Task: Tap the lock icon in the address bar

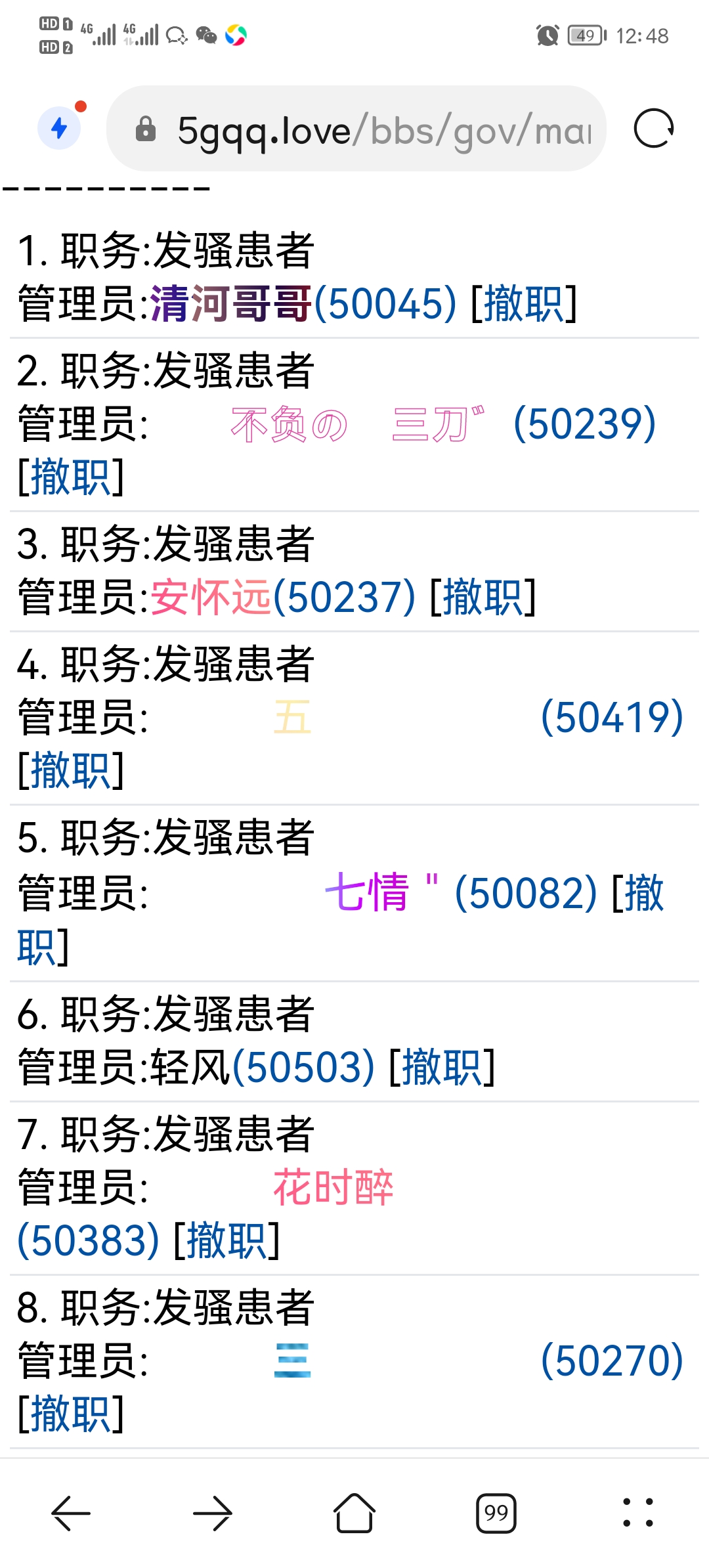Action: coord(146,129)
